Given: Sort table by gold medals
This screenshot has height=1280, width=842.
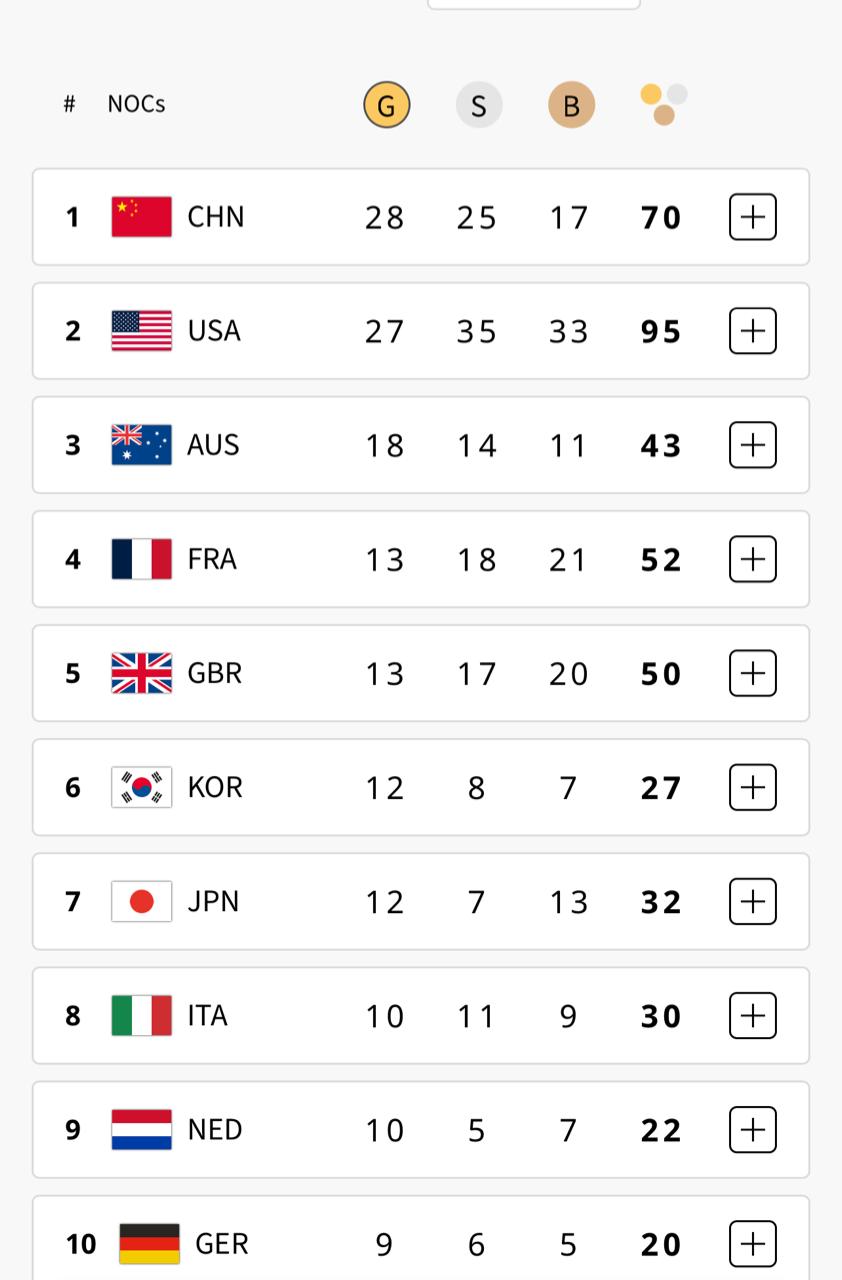Looking at the screenshot, I should pos(386,105).
